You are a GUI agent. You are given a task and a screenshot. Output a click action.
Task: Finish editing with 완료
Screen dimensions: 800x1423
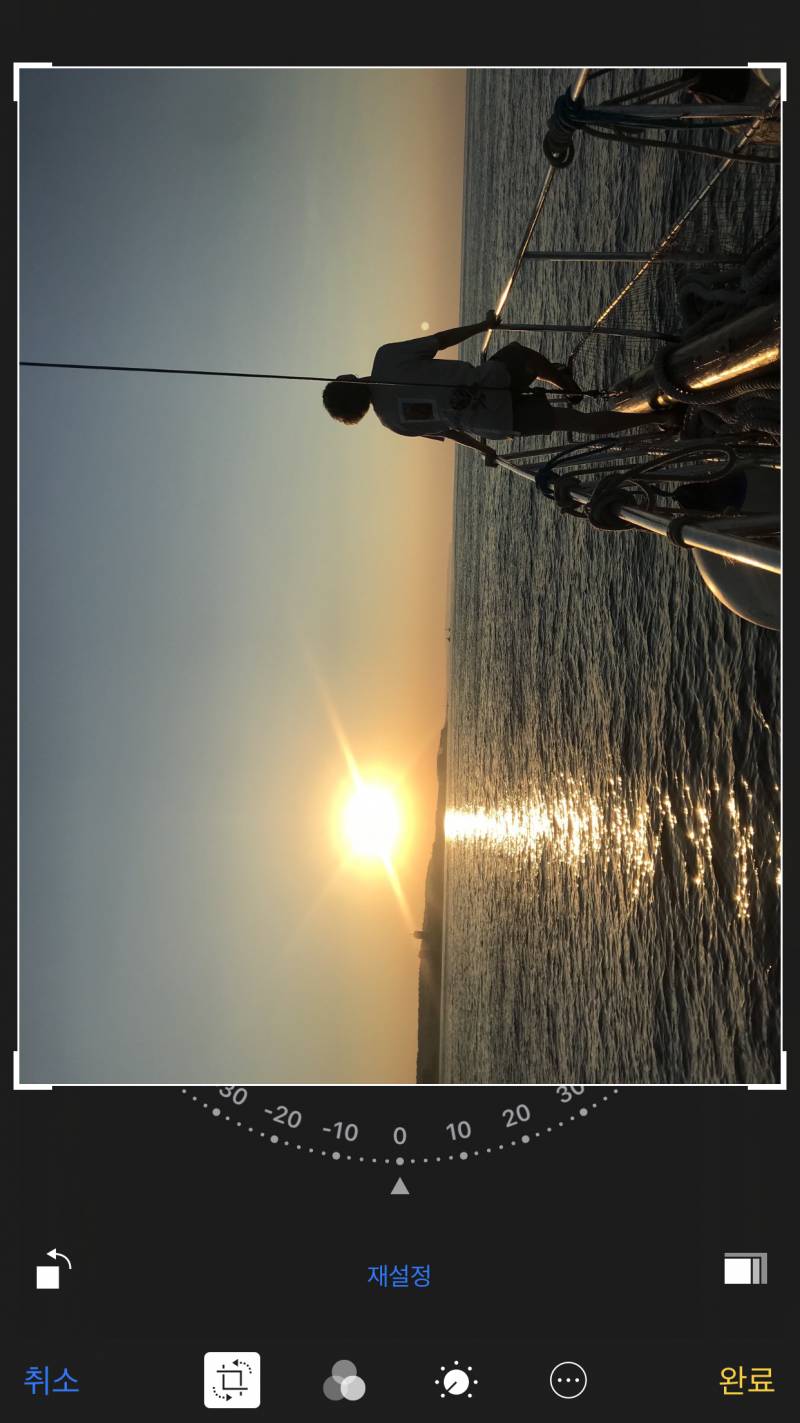[x=746, y=1381]
